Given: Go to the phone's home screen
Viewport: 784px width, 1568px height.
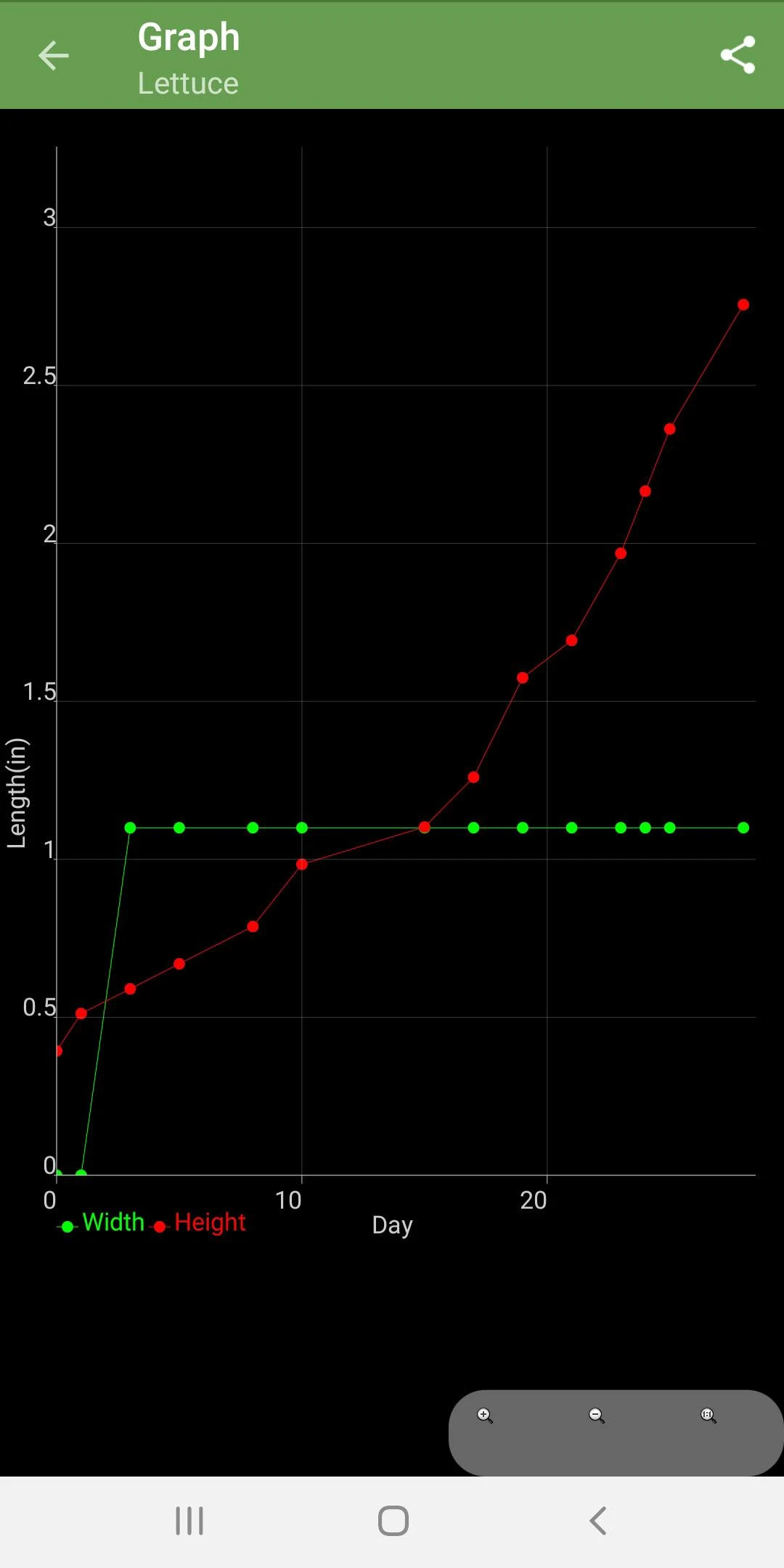Looking at the screenshot, I should tap(393, 1521).
